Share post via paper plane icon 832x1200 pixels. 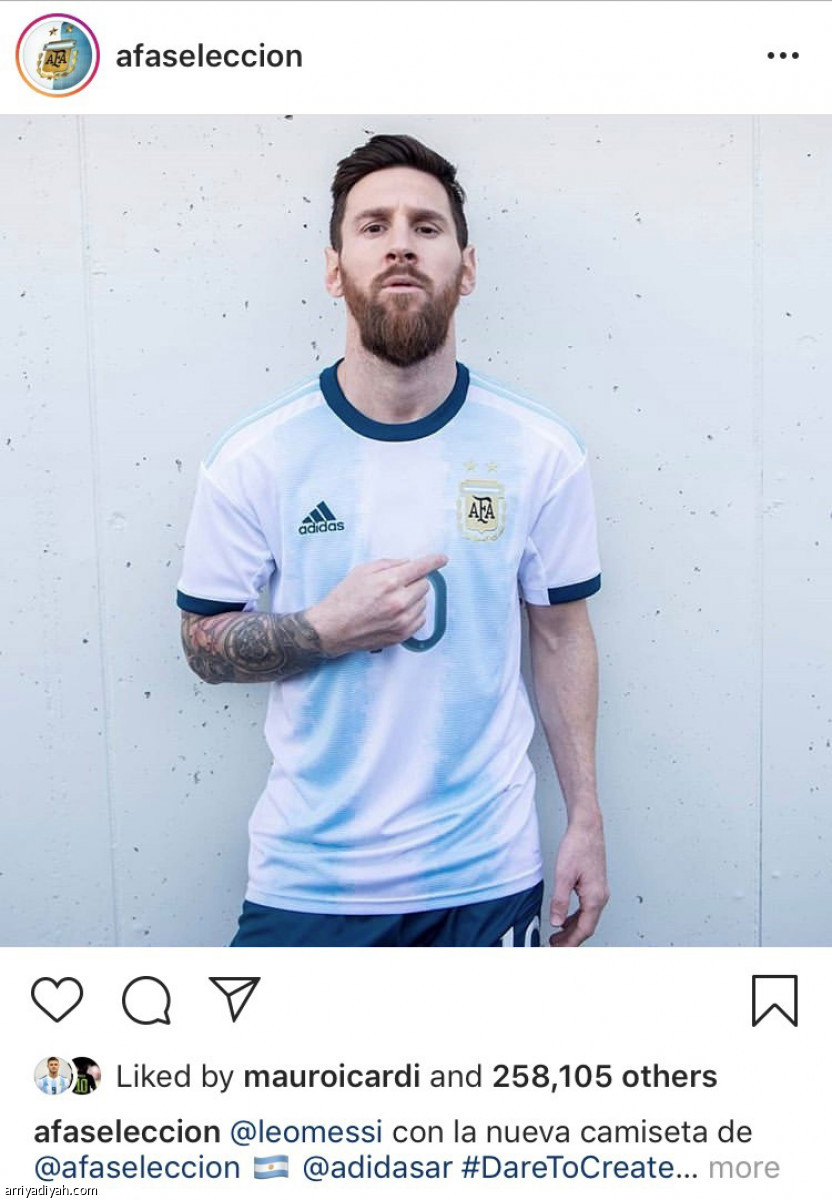click(235, 998)
